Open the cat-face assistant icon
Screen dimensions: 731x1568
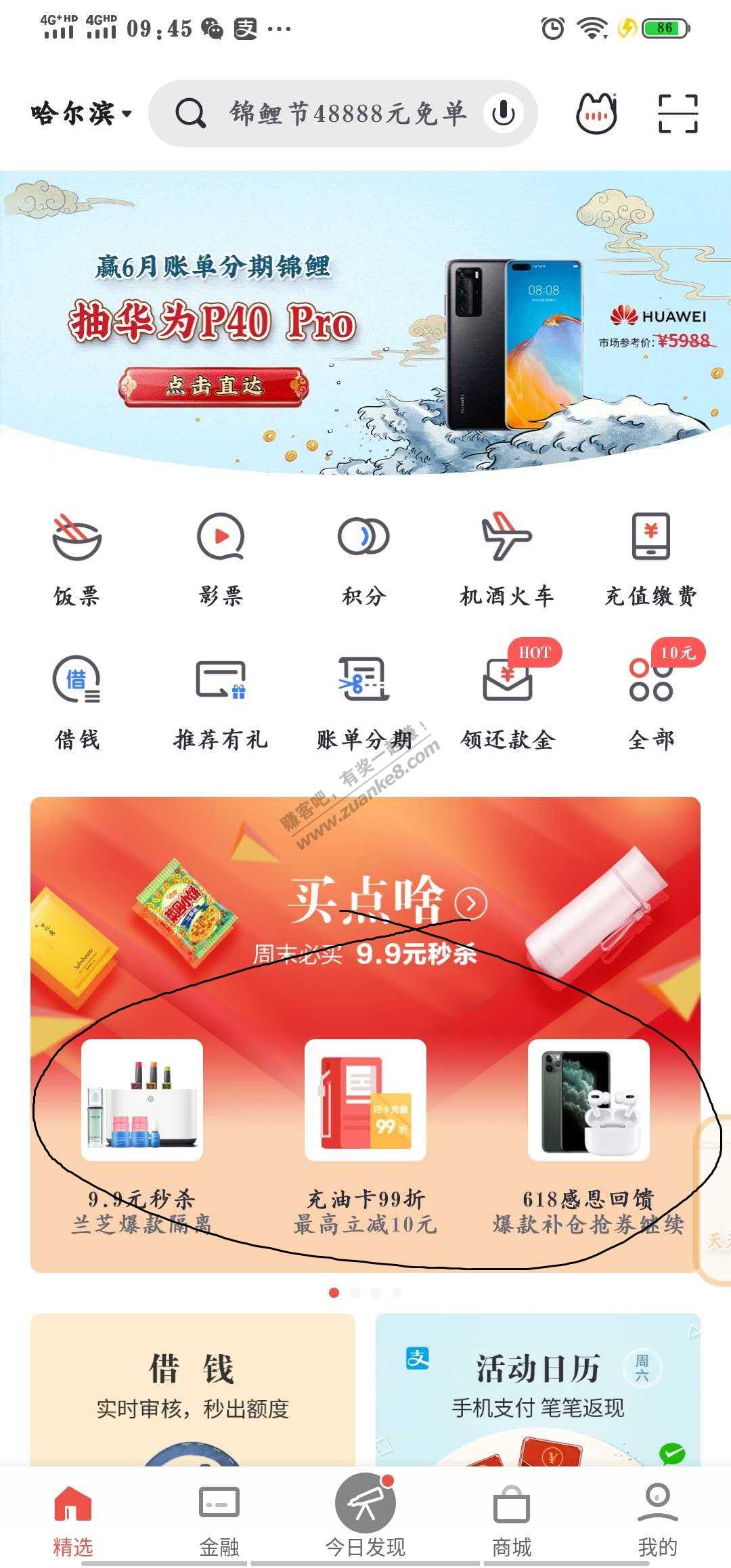(596, 114)
